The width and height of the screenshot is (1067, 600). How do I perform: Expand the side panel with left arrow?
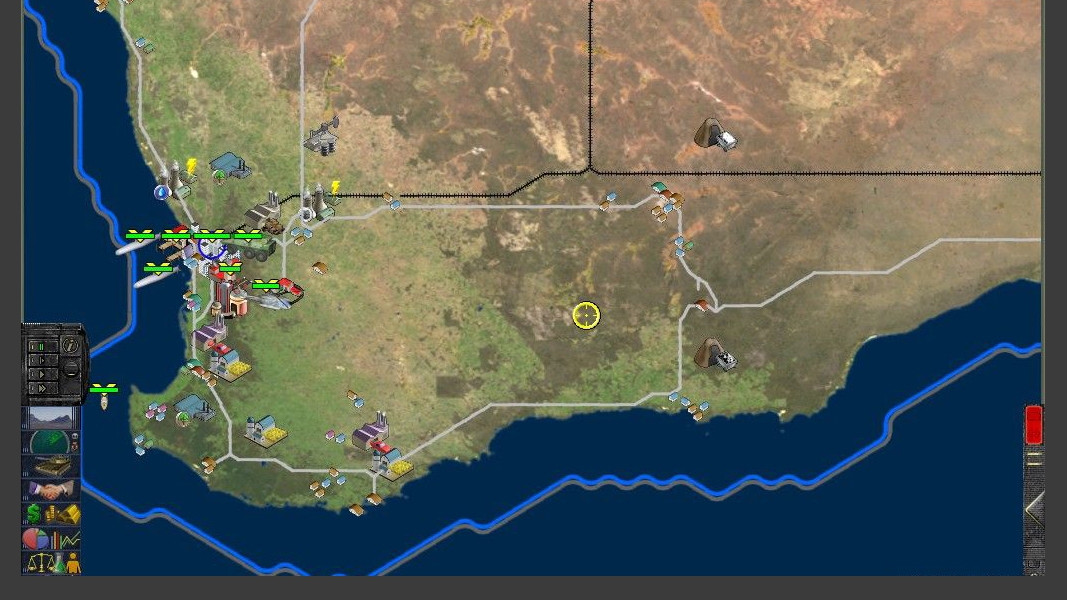click(1034, 511)
